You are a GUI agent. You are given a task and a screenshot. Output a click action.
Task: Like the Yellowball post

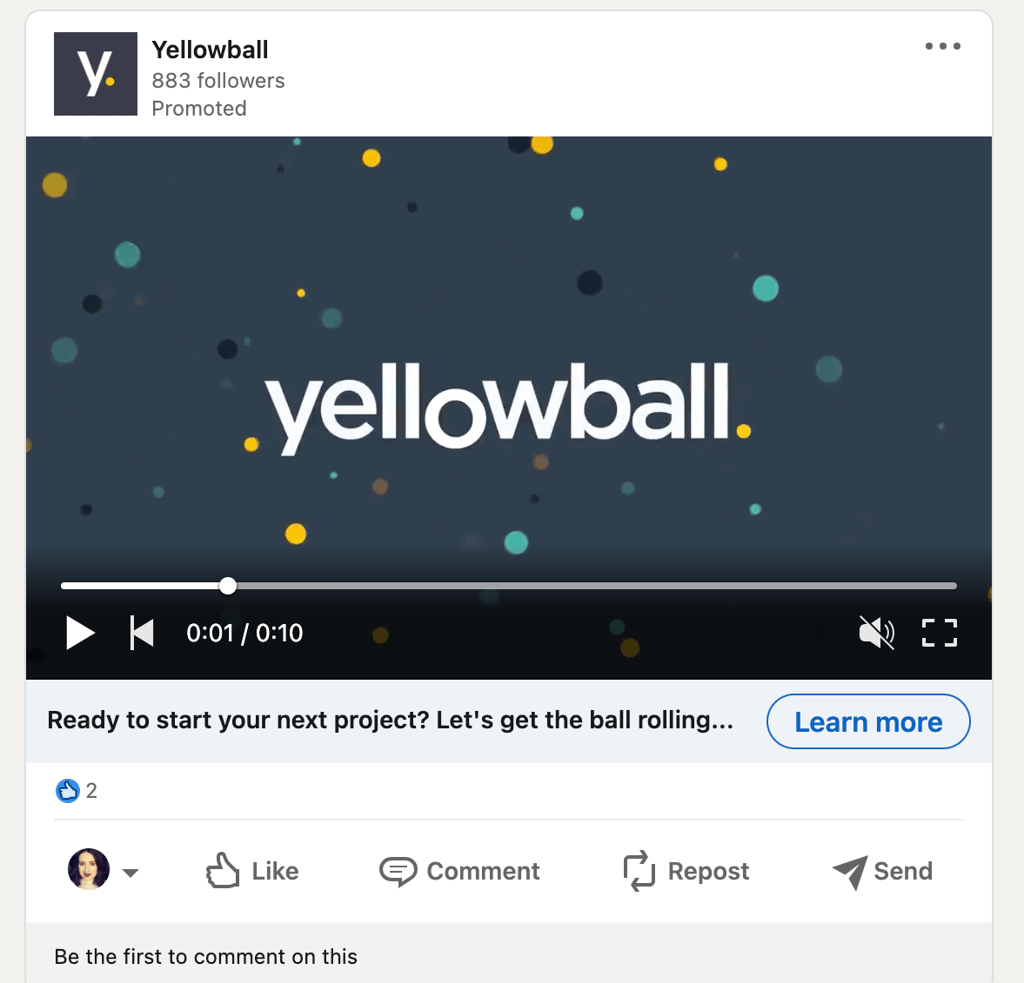pyautogui.click(x=252, y=871)
